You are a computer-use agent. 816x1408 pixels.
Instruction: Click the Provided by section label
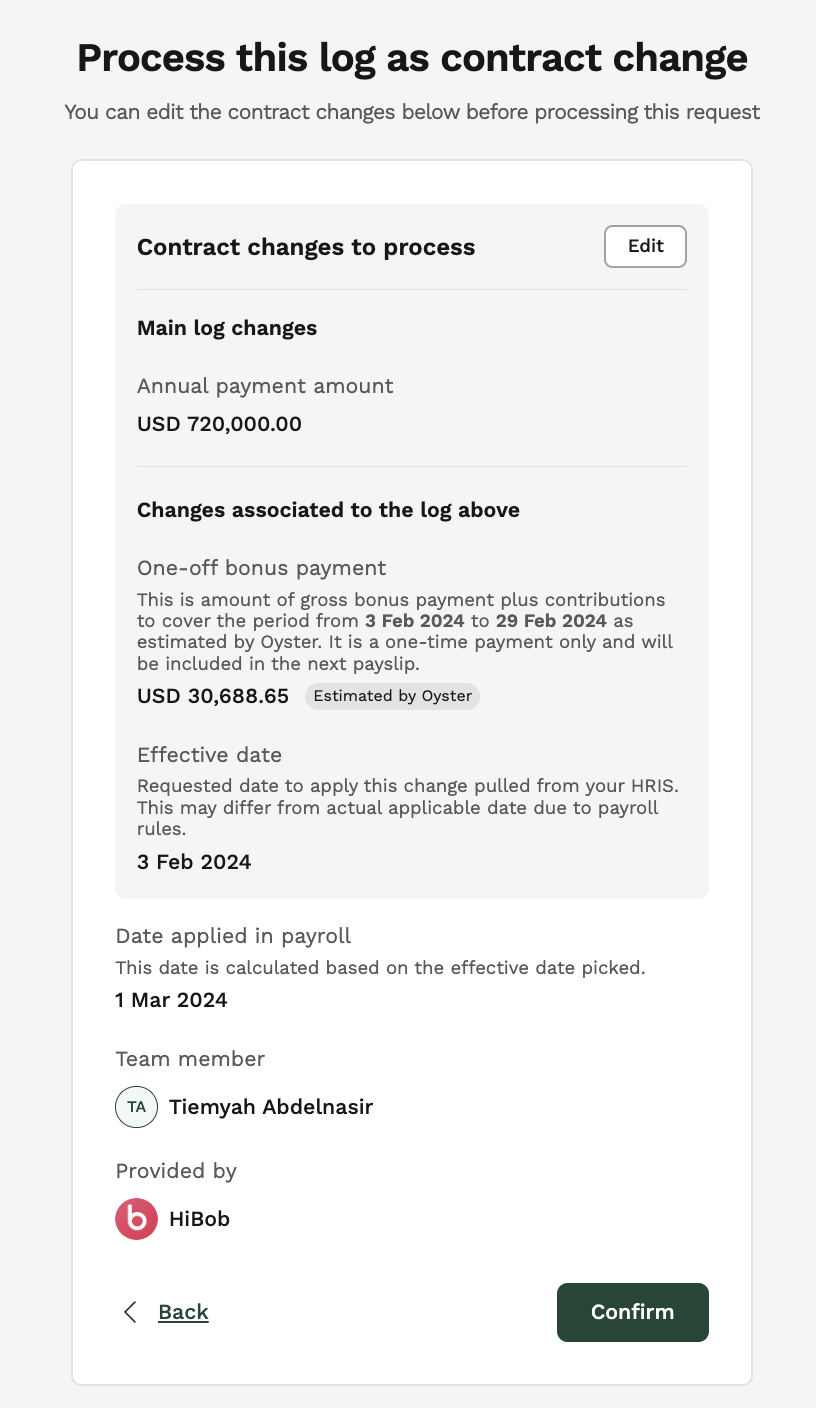[176, 1170]
